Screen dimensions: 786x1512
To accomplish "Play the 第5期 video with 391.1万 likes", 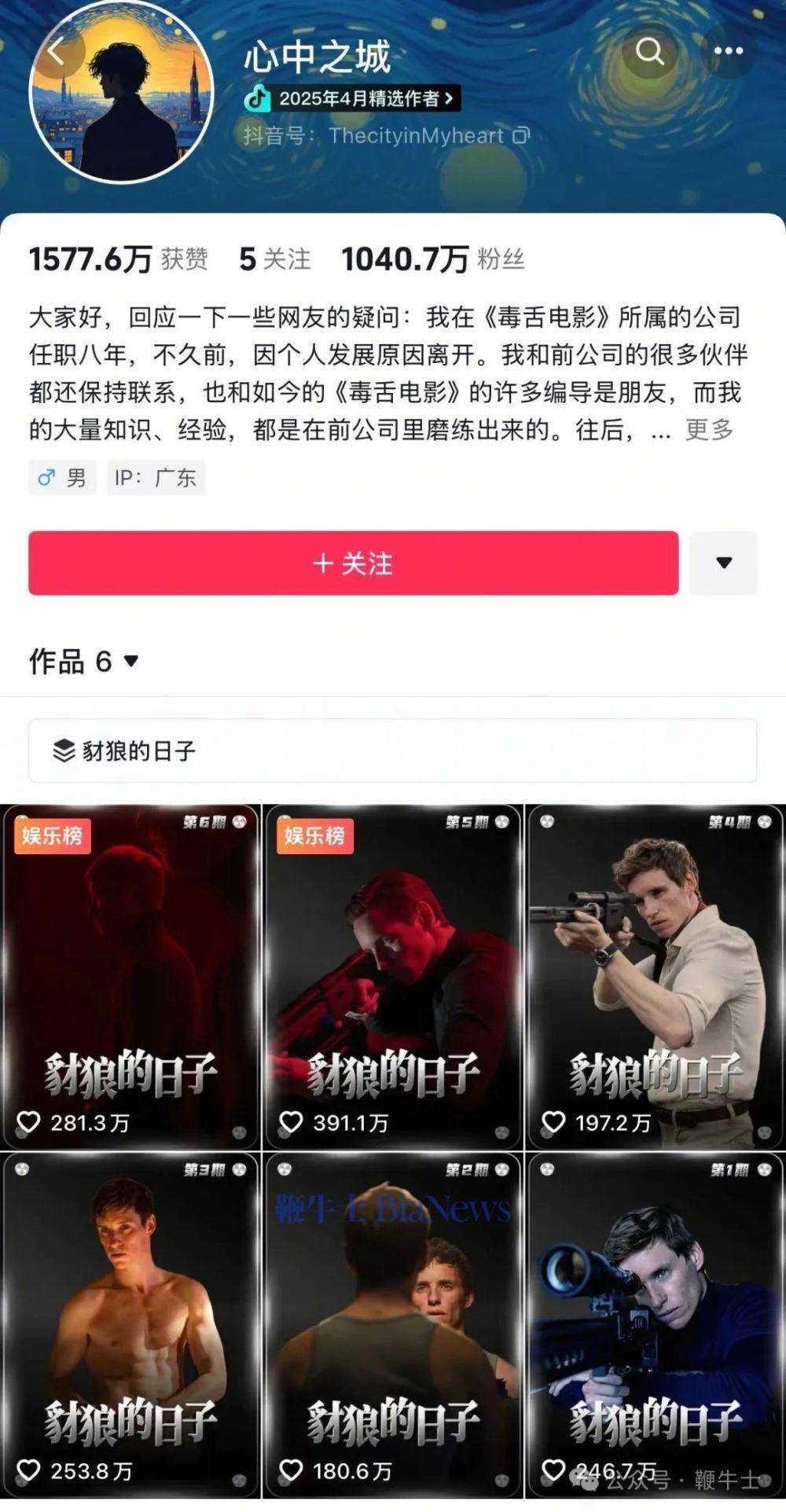I will click(393, 977).
